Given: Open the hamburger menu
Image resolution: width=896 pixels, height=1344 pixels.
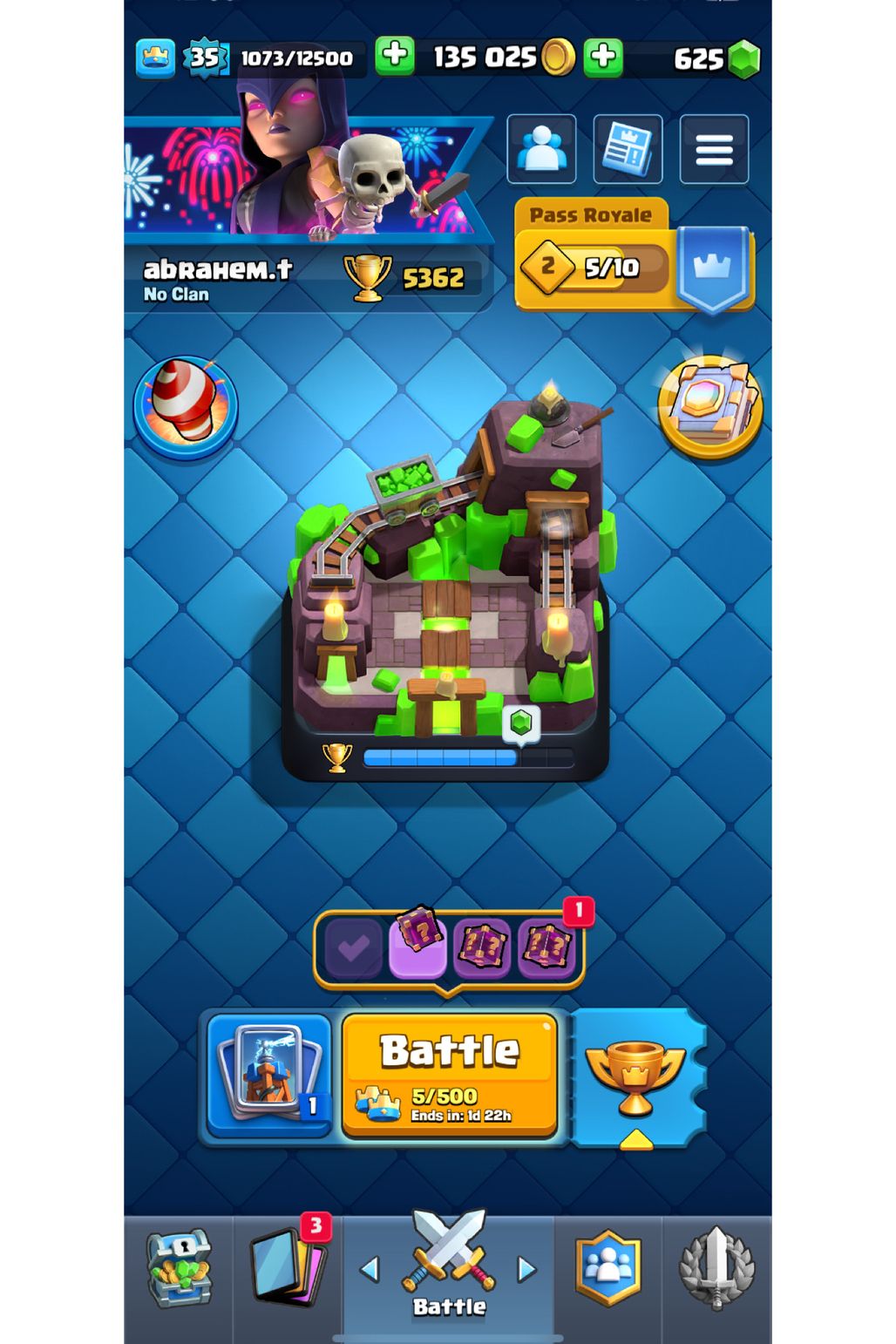Looking at the screenshot, I should click(x=714, y=149).
